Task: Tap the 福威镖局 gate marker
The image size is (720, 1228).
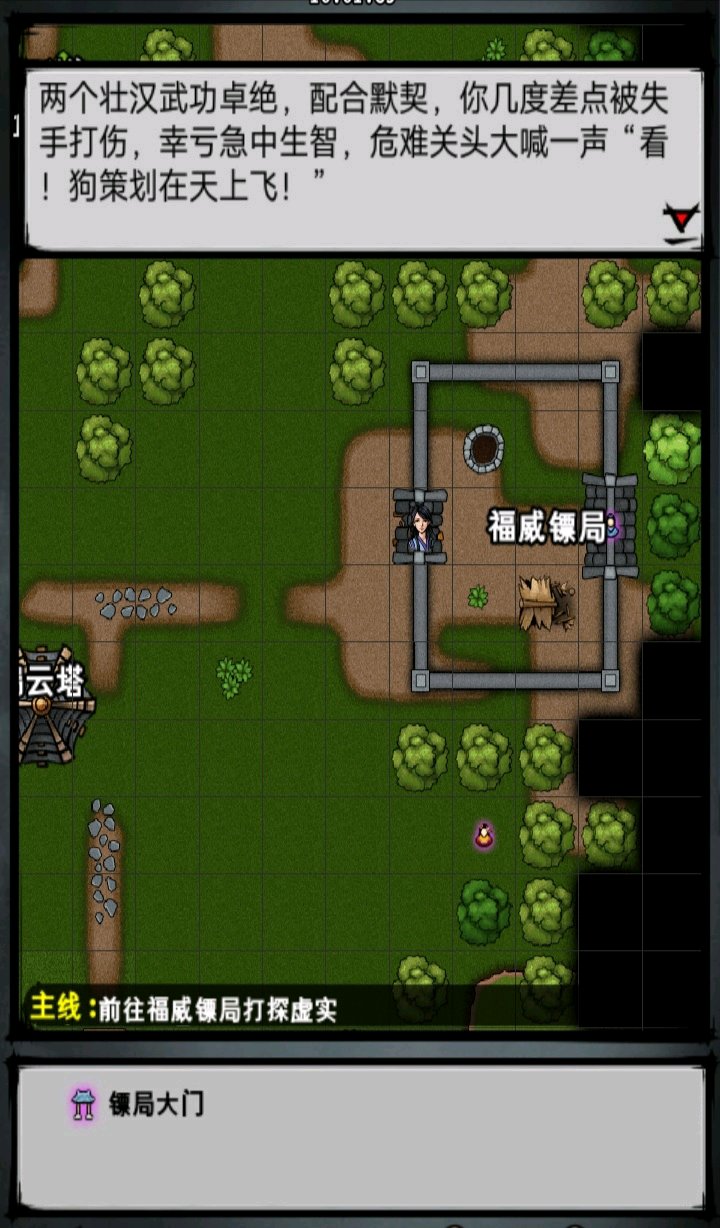Action: point(611,527)
